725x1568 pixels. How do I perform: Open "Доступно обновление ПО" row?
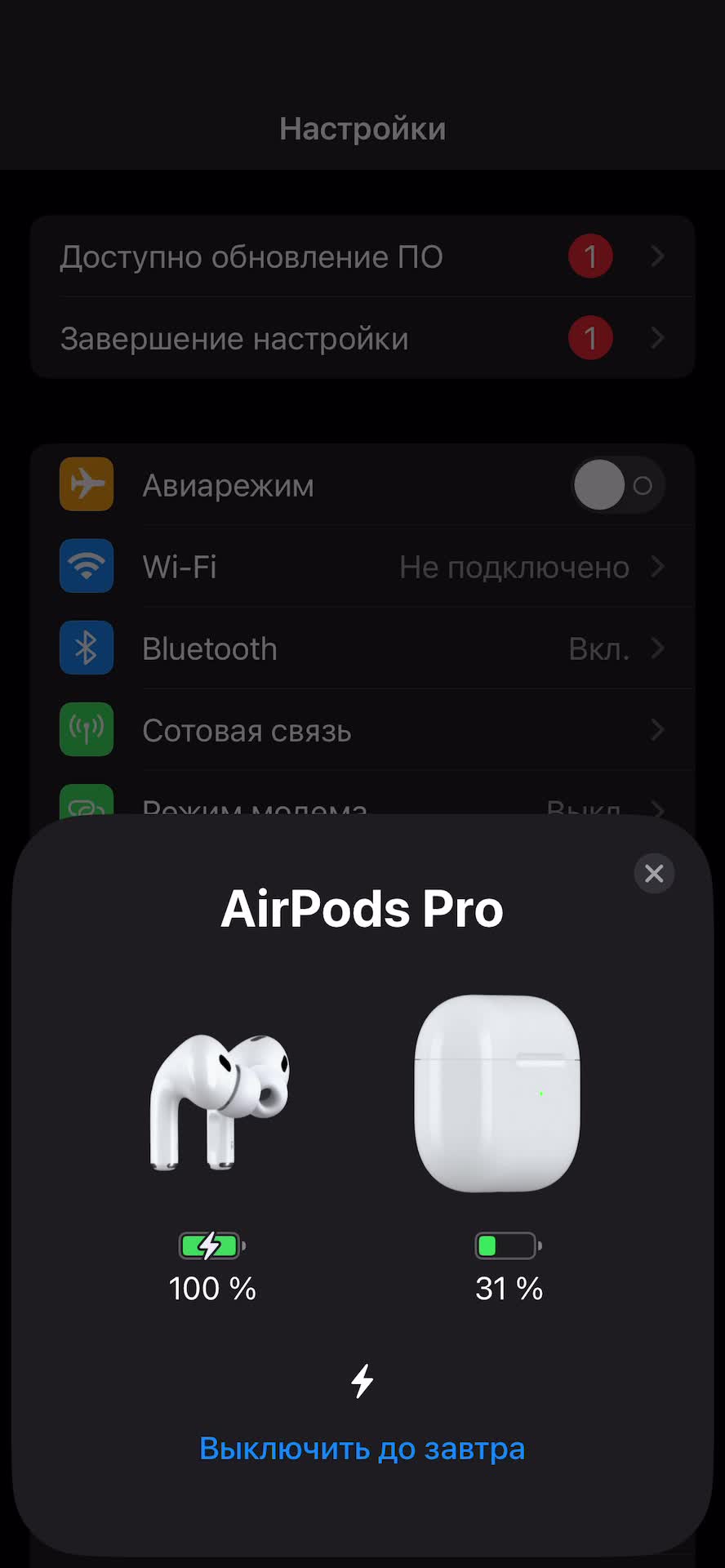click(x=362, y=257)
